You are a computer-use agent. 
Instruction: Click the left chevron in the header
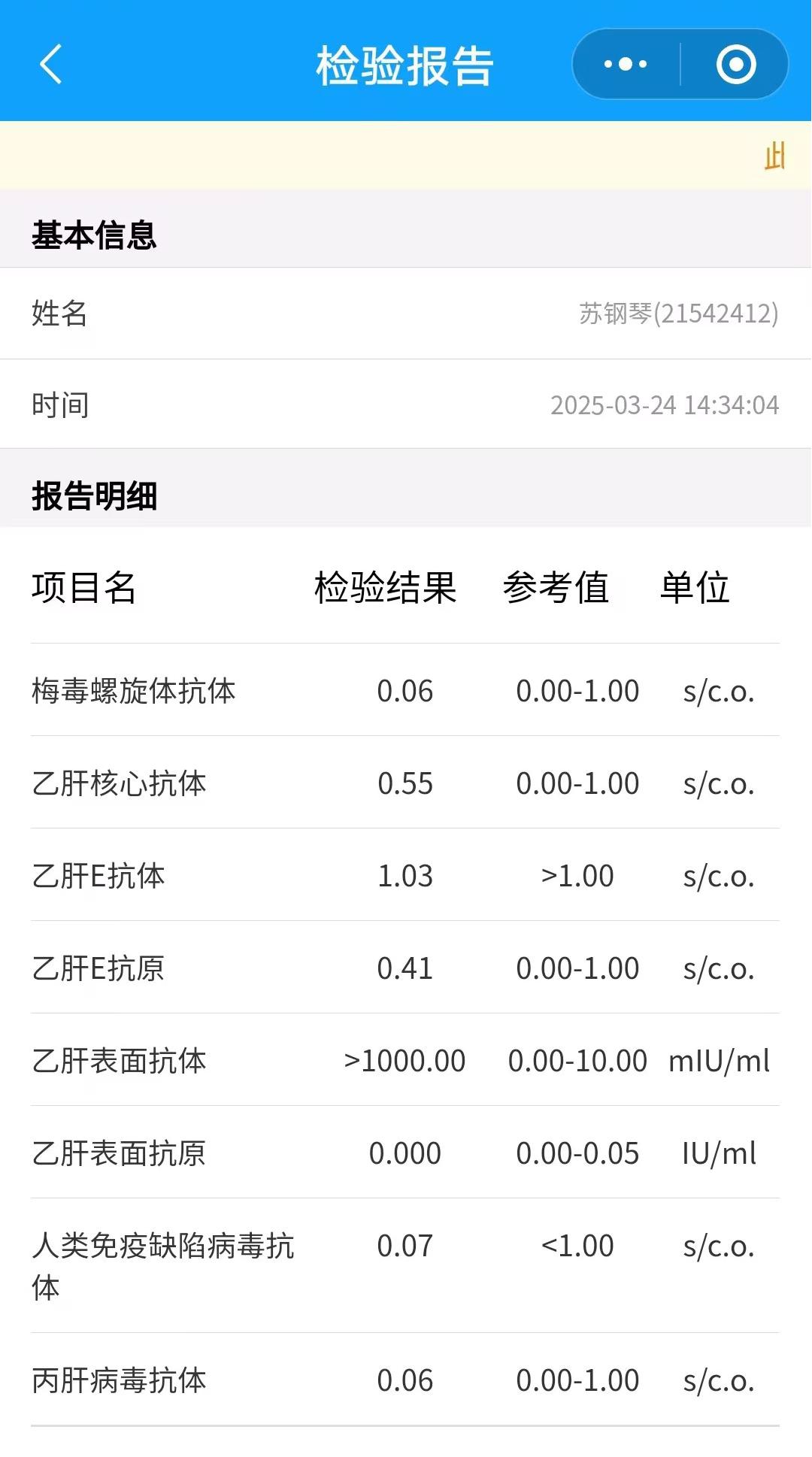pyautogui.click(x=49, y=63)
